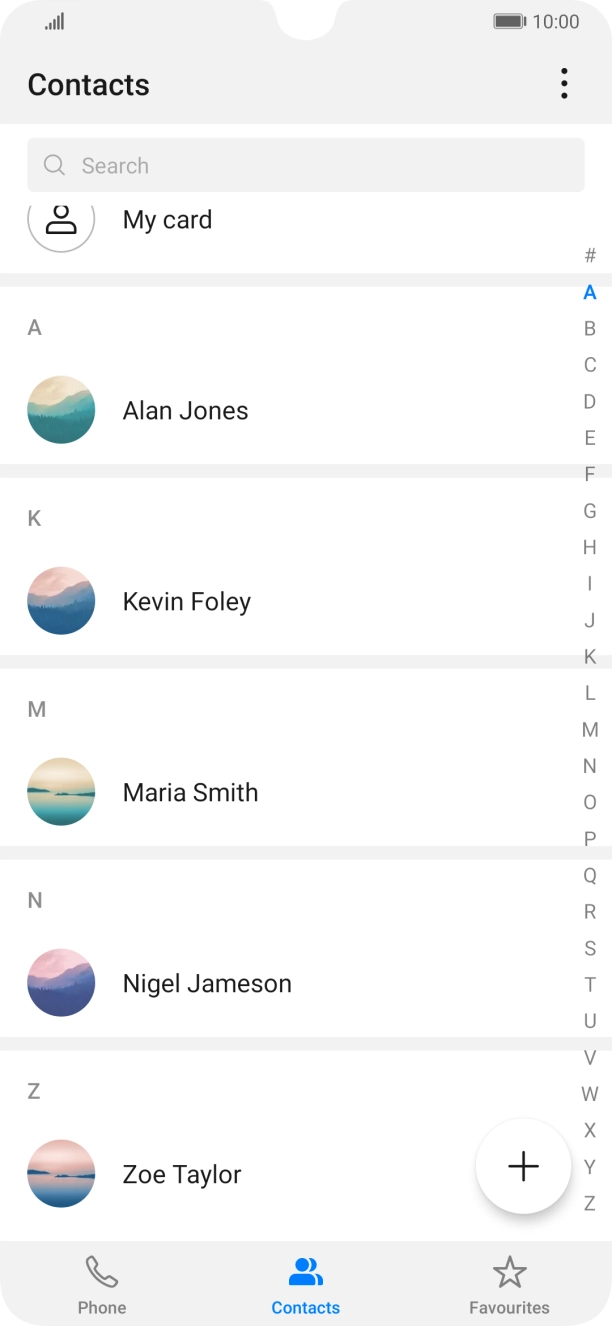Screen dimensions: 612x1326
Task: Open the three-dot overflow menu
Action: click(x=564, y=84)
